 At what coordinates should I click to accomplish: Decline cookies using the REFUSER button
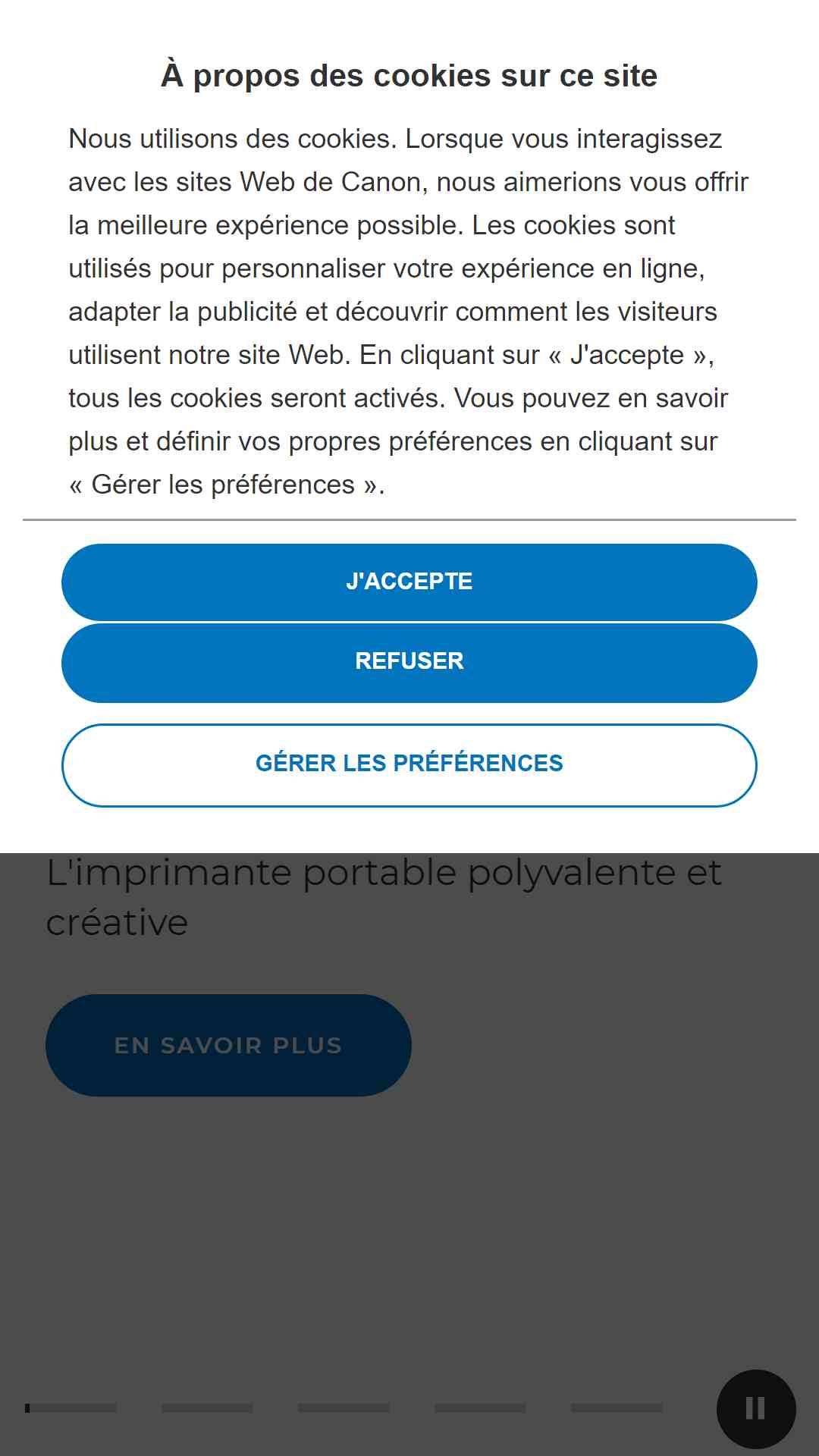click(x=409, y=662)
